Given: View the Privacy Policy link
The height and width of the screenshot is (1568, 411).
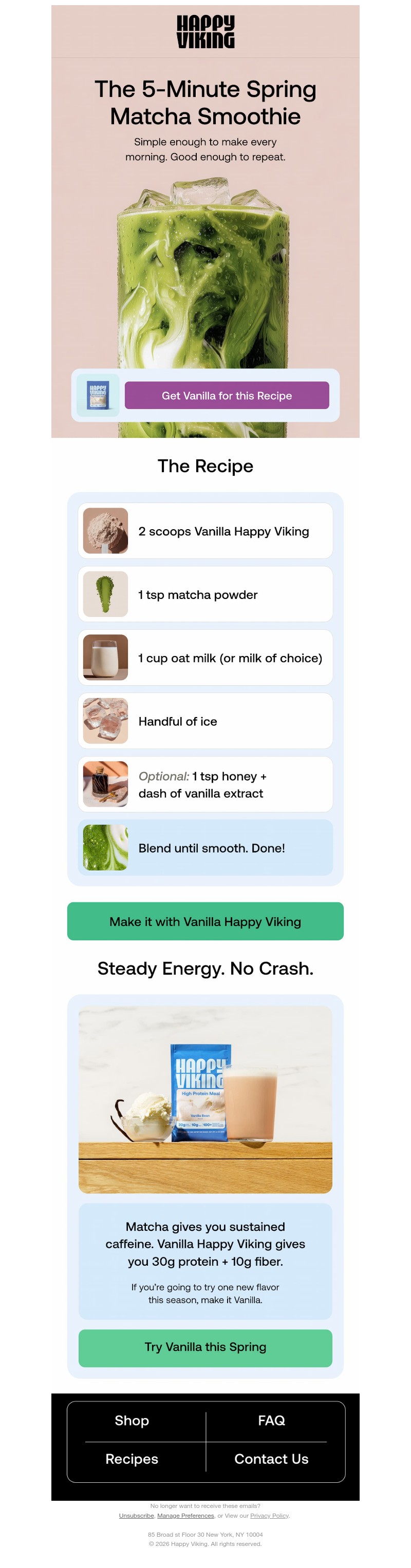Looking at the screenshot, I should [269, 1515].
